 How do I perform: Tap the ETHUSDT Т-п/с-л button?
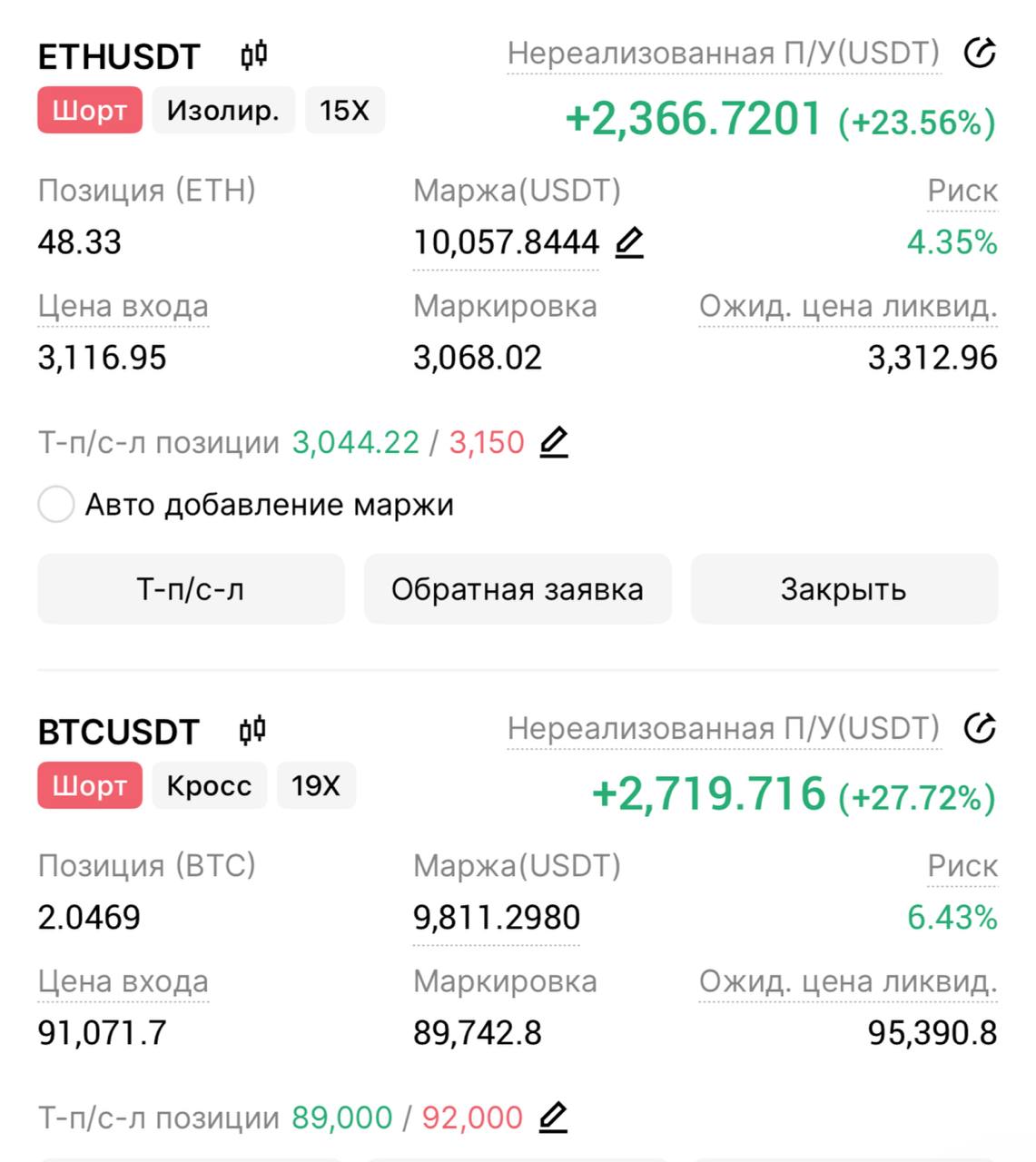[191, 589]
